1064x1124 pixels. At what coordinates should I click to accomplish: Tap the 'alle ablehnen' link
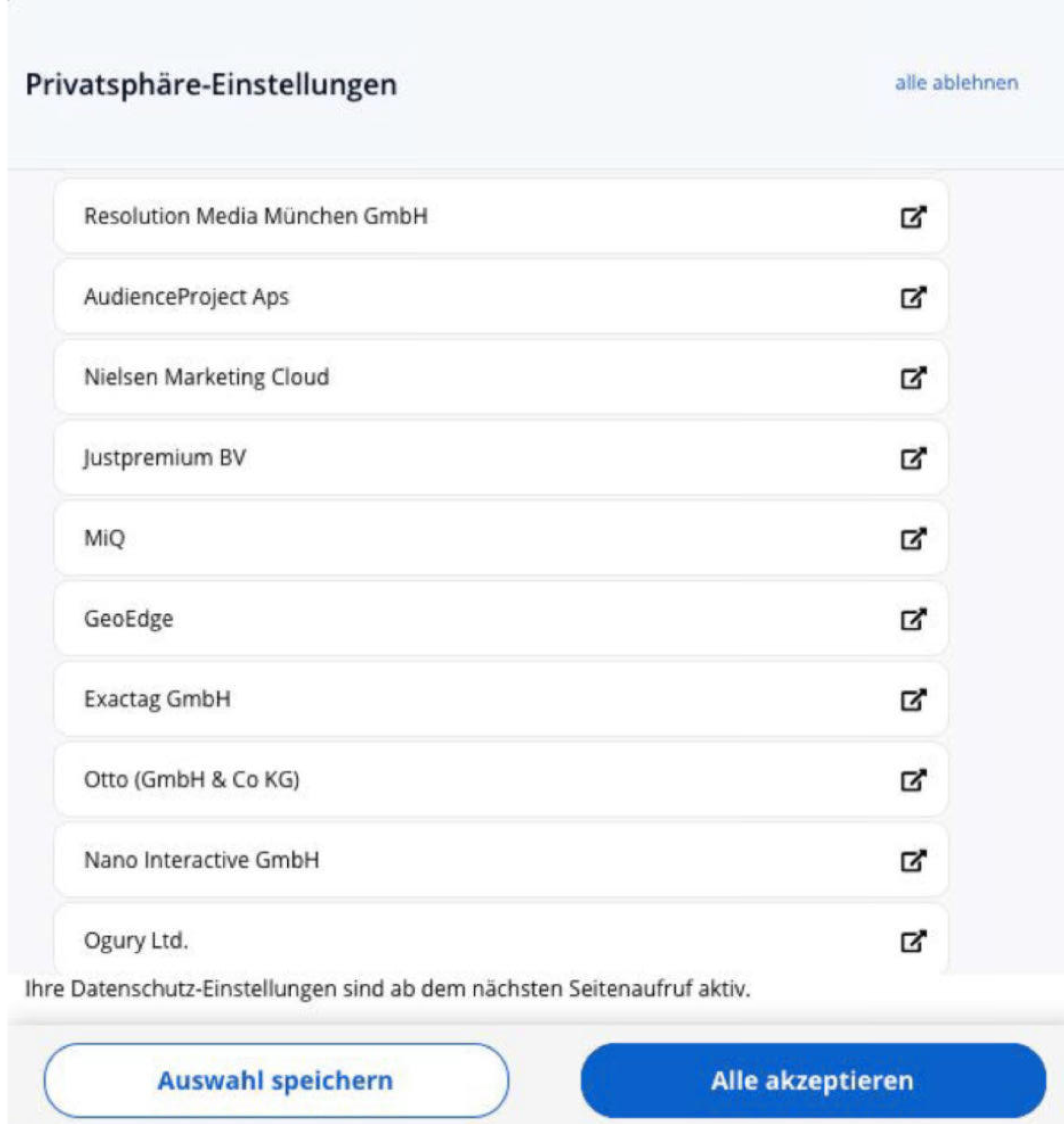[x=956, y=83]
